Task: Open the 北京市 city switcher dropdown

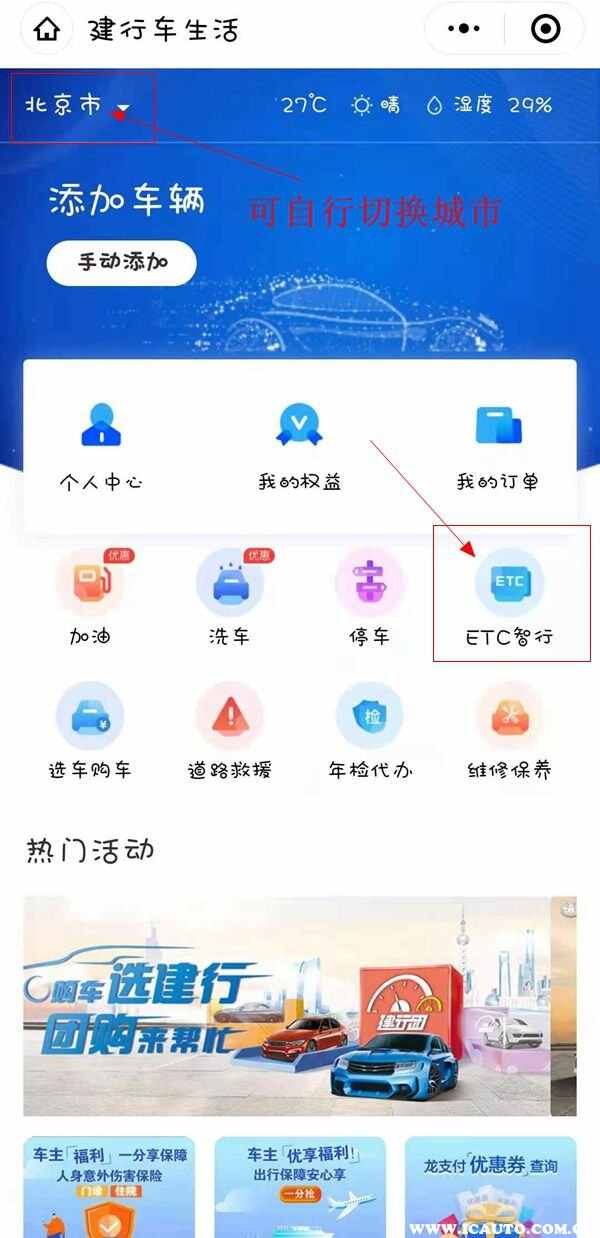Action: 78,105
